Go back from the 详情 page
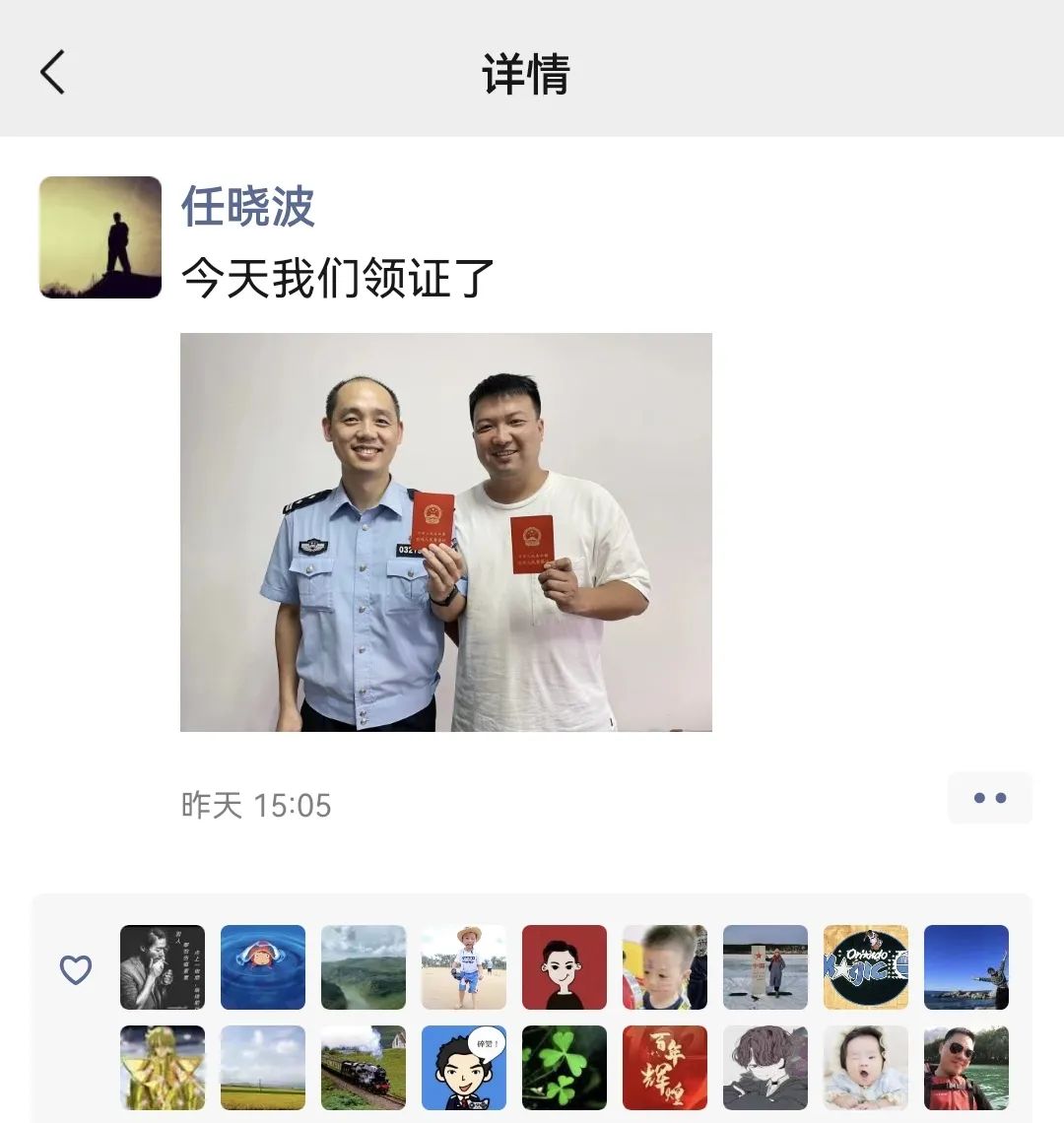Image resolution: width=1064 pixels, height=1123 pixels. [53, 72]
